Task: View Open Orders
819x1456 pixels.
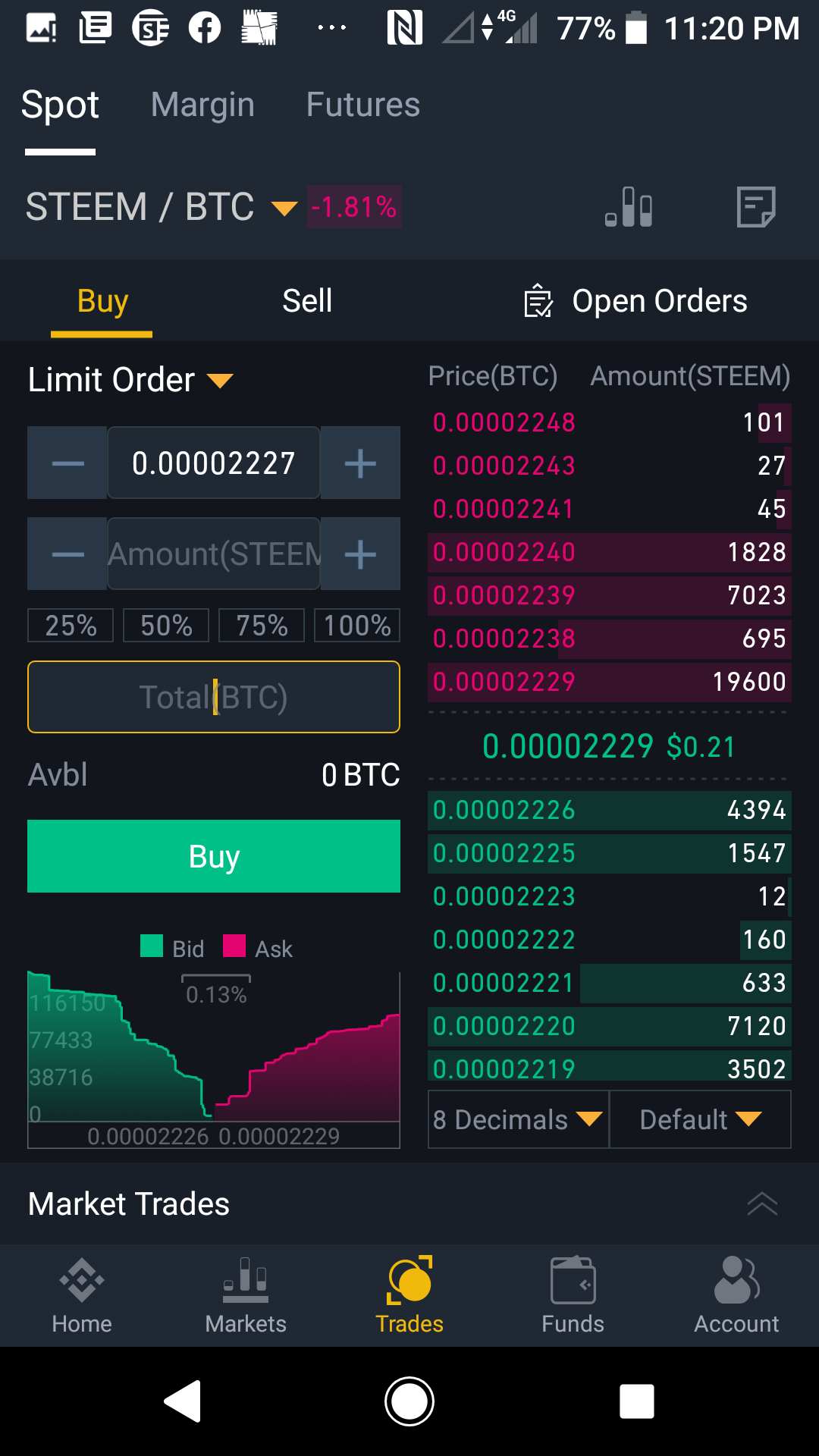Action: 637,301
